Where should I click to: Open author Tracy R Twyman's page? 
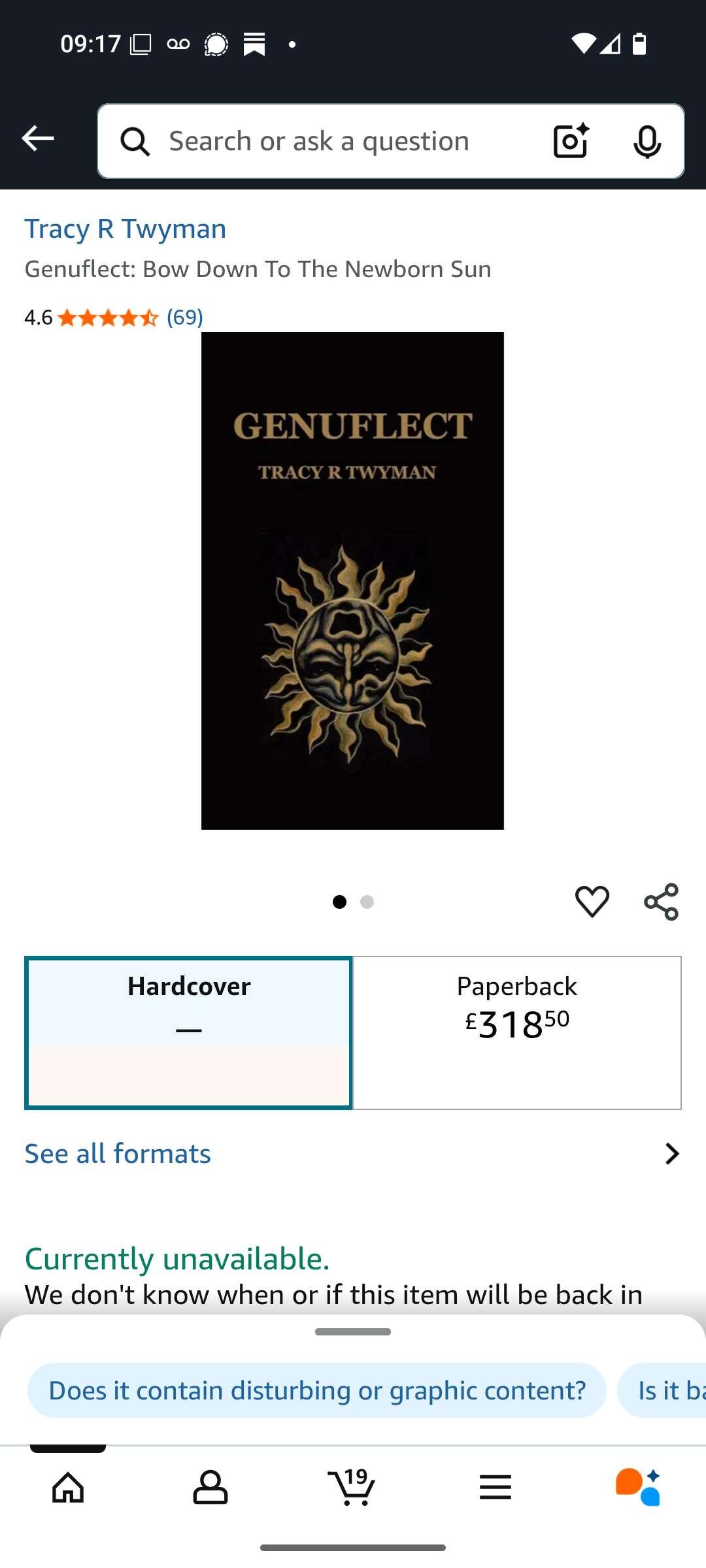pos(126,229)
